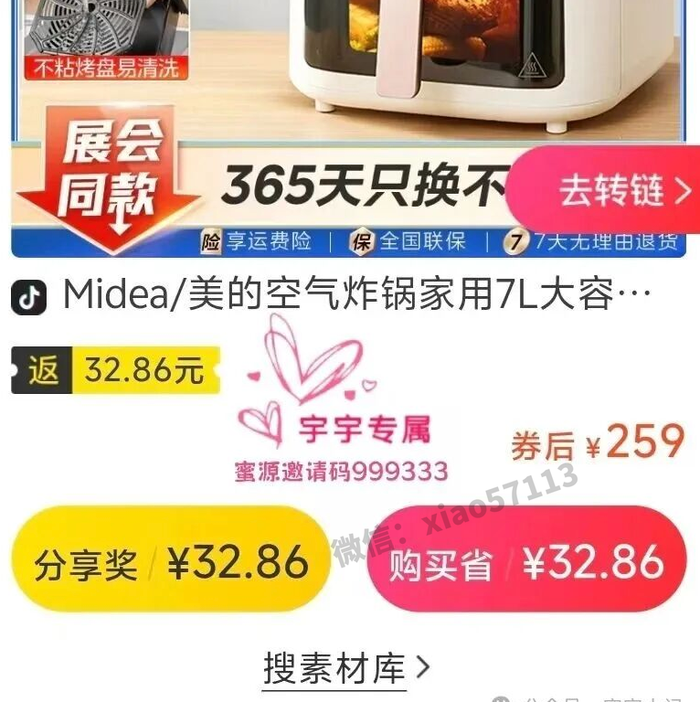The height and width of the screenshot is (702, 700).
Task: Tap the yellow 分享奖 ¥32.86 button
Action: click(170, 563)
